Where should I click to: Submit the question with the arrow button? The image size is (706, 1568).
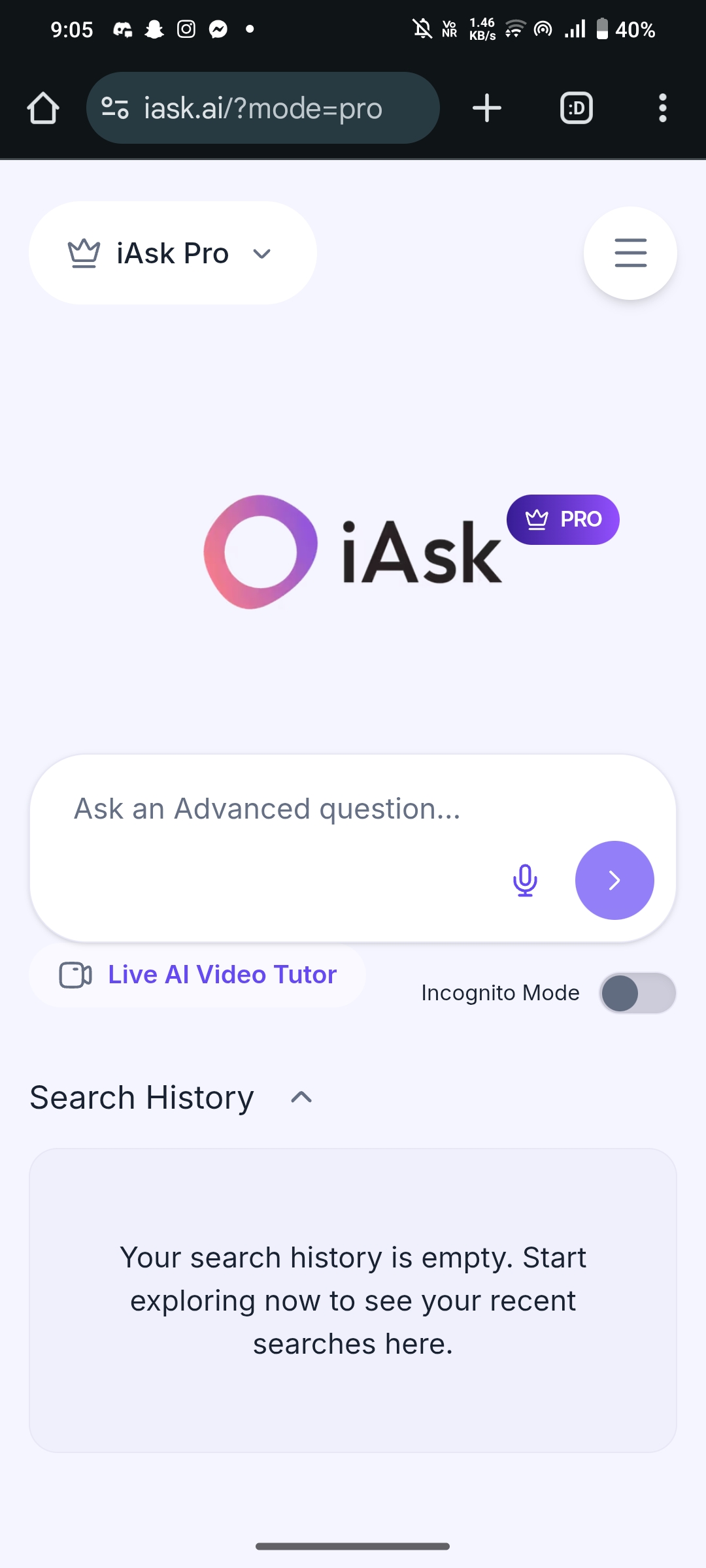(614, 880)
